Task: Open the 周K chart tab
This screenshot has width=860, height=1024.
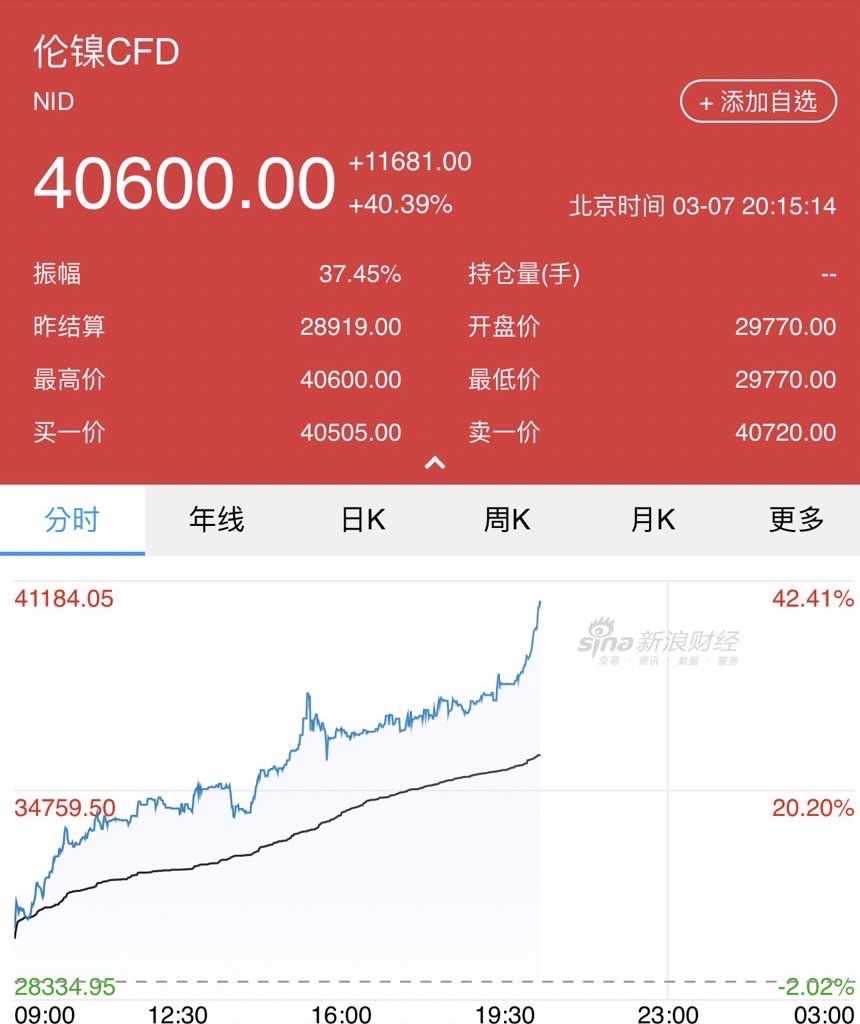Action: click(507, 520)
